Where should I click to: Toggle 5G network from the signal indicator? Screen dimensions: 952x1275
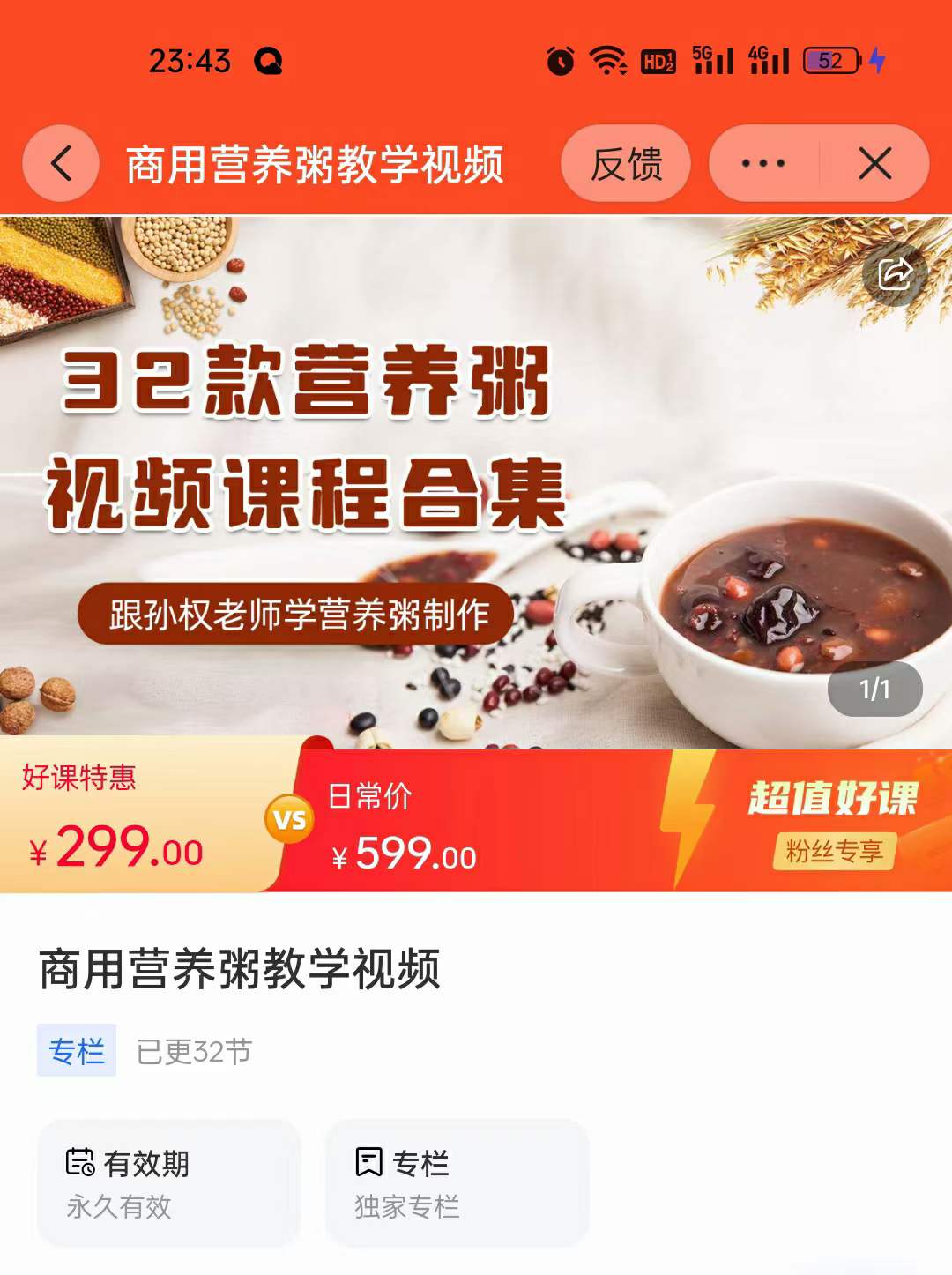point(714,61)
